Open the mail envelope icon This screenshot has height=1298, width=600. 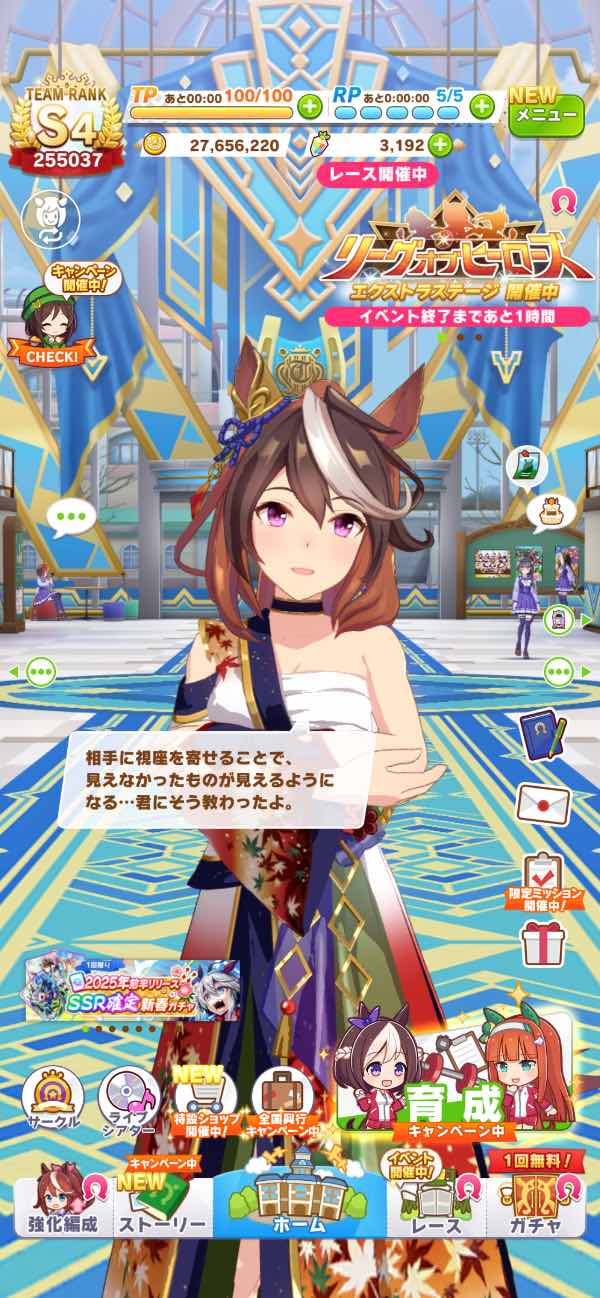click(x=543, y=803)
